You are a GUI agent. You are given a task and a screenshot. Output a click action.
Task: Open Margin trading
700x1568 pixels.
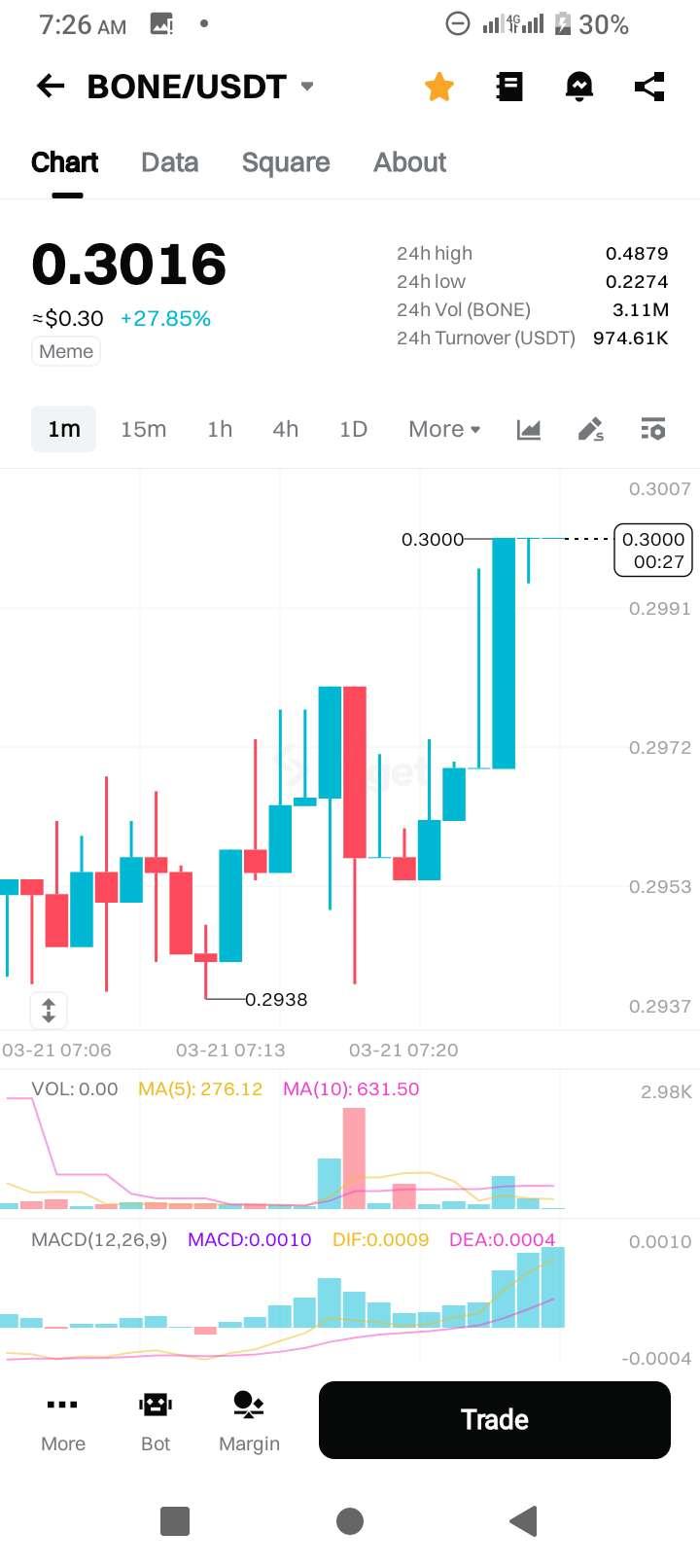249,1421
